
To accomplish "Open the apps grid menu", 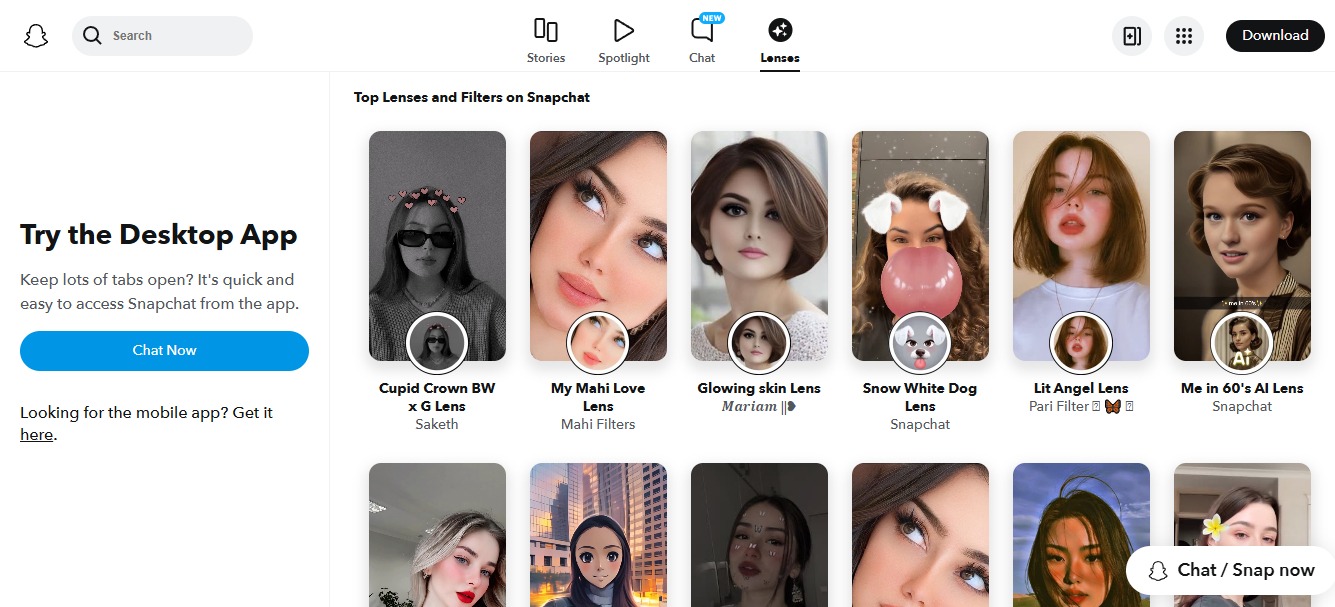I will click(x=1184, y=36).
